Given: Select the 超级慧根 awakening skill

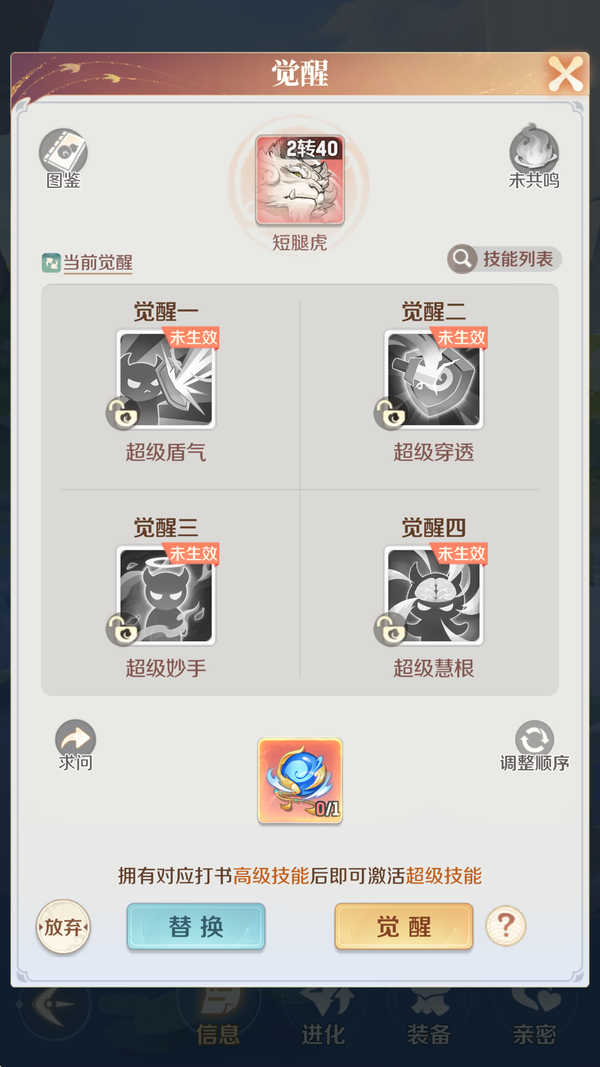Looking at the screenshot, I should [433, 595].
